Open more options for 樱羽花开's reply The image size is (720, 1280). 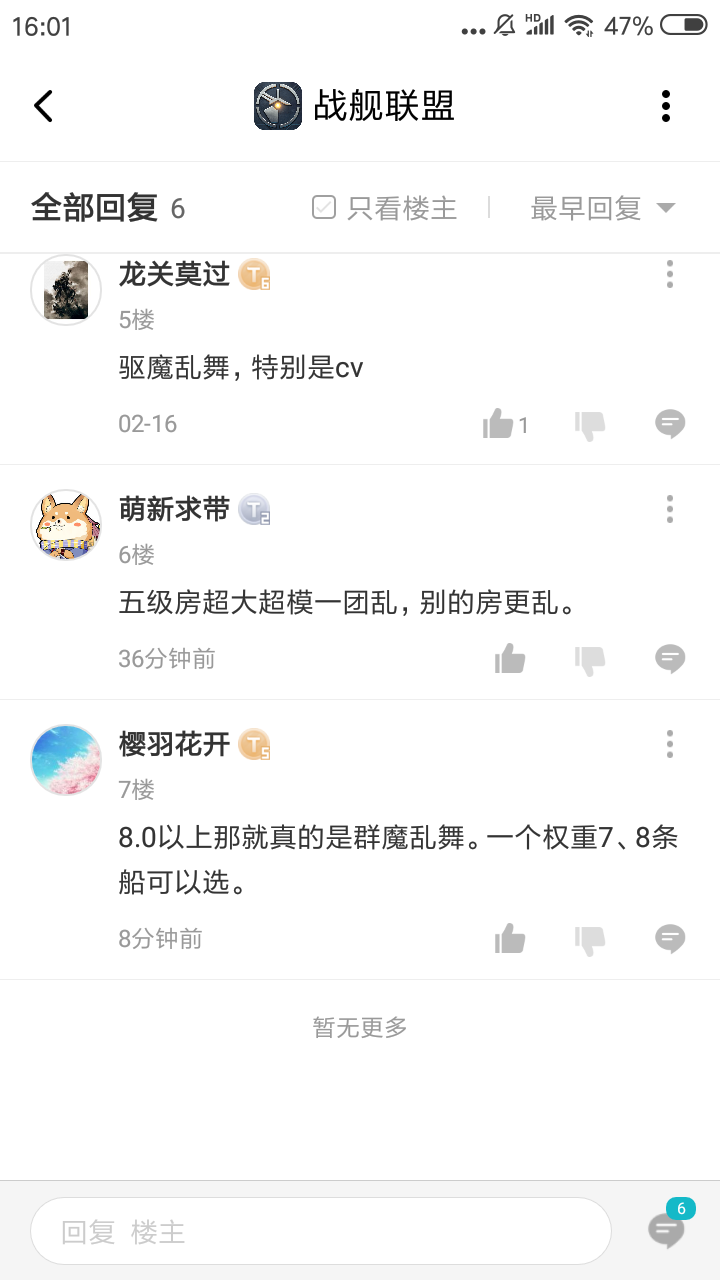(670, 744)
